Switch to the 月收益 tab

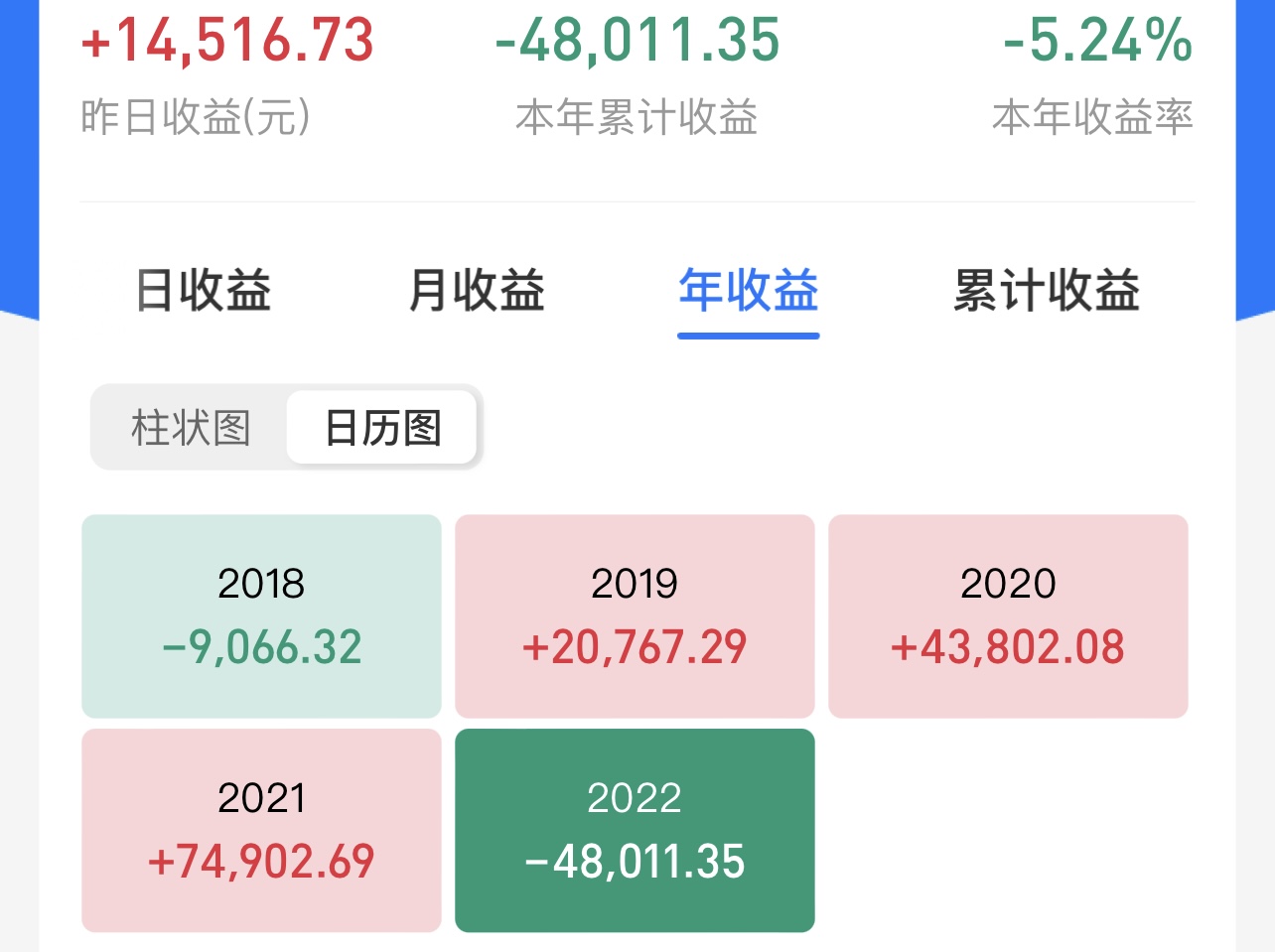pos(477,291)
